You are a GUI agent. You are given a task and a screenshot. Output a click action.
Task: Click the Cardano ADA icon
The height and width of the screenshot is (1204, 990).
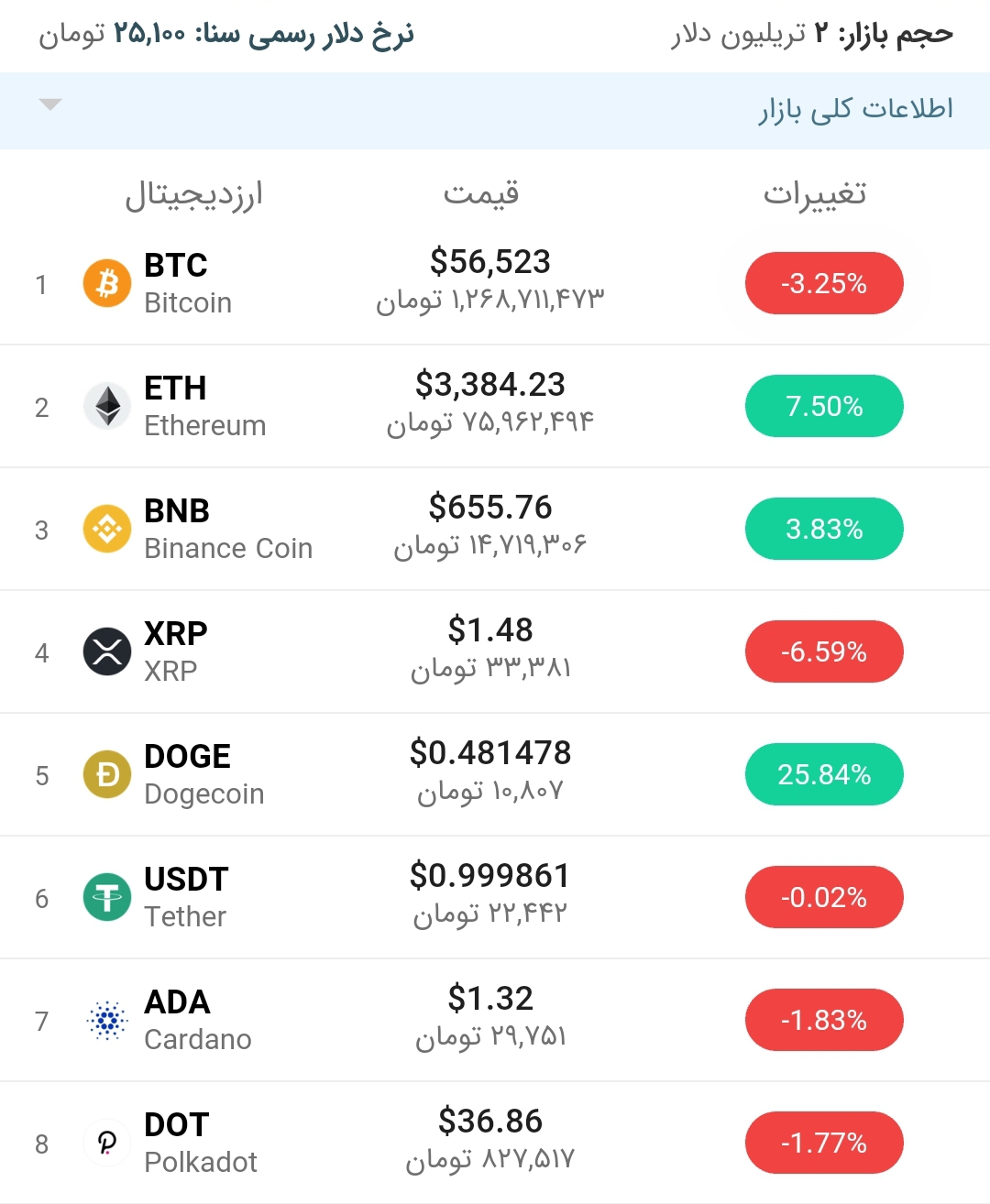pyautogui.click(x=106, y=1020)
